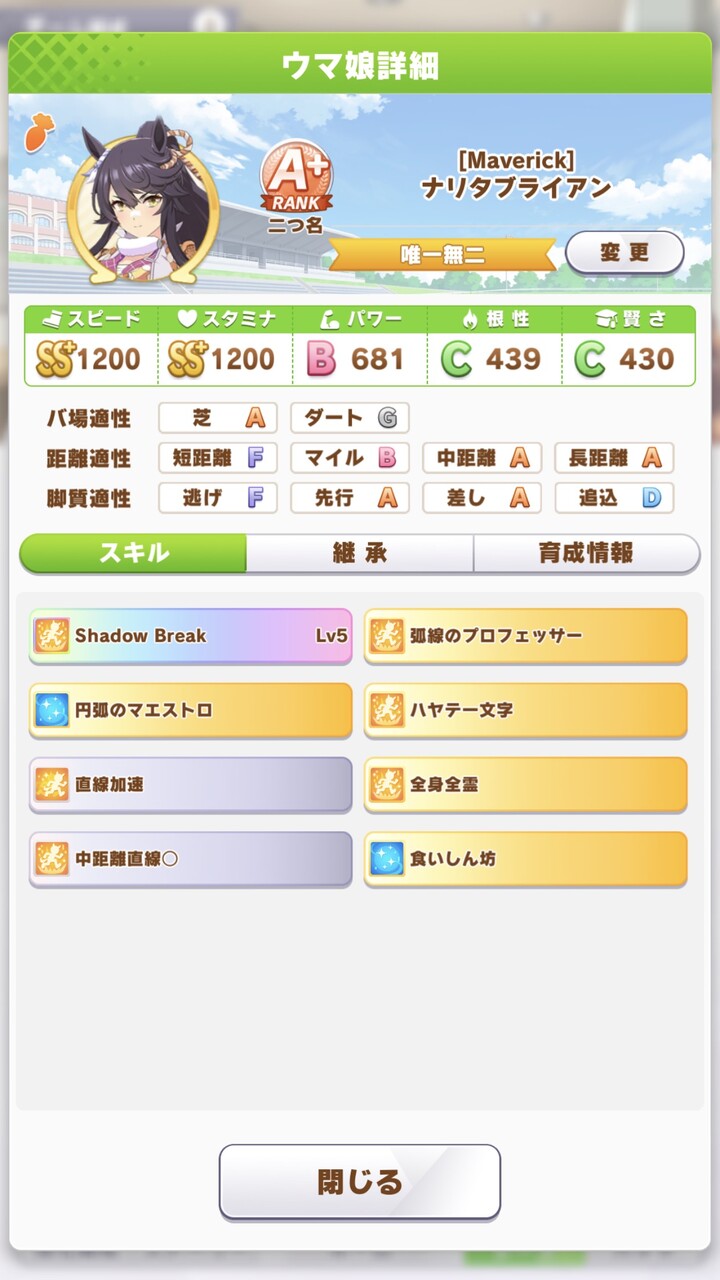Select the スキル tab

(133, 553)
